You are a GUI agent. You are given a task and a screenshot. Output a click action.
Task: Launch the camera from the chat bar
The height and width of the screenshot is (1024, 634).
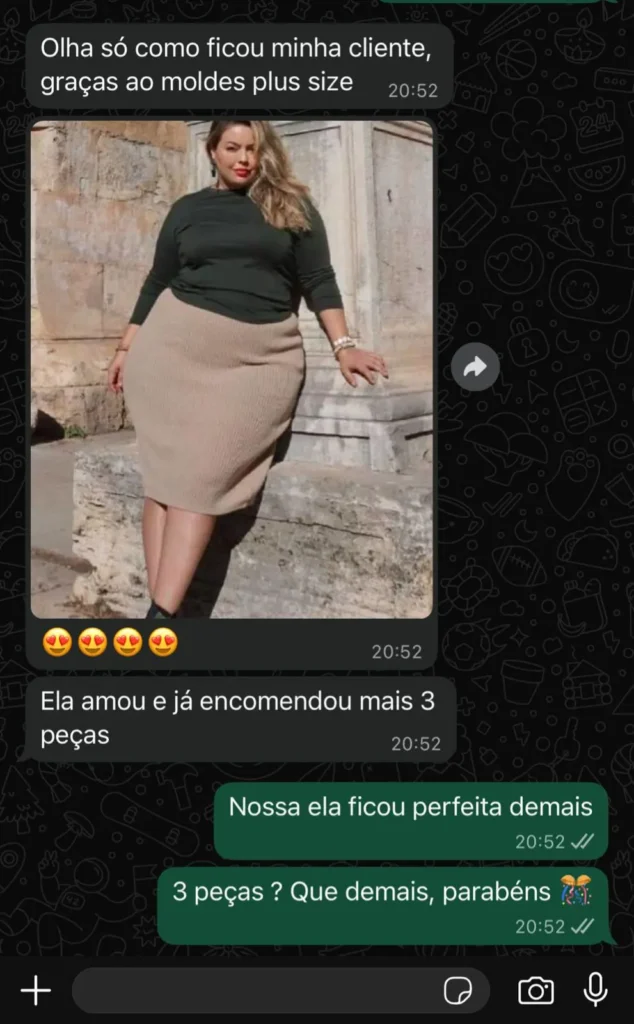coord(536,990)
